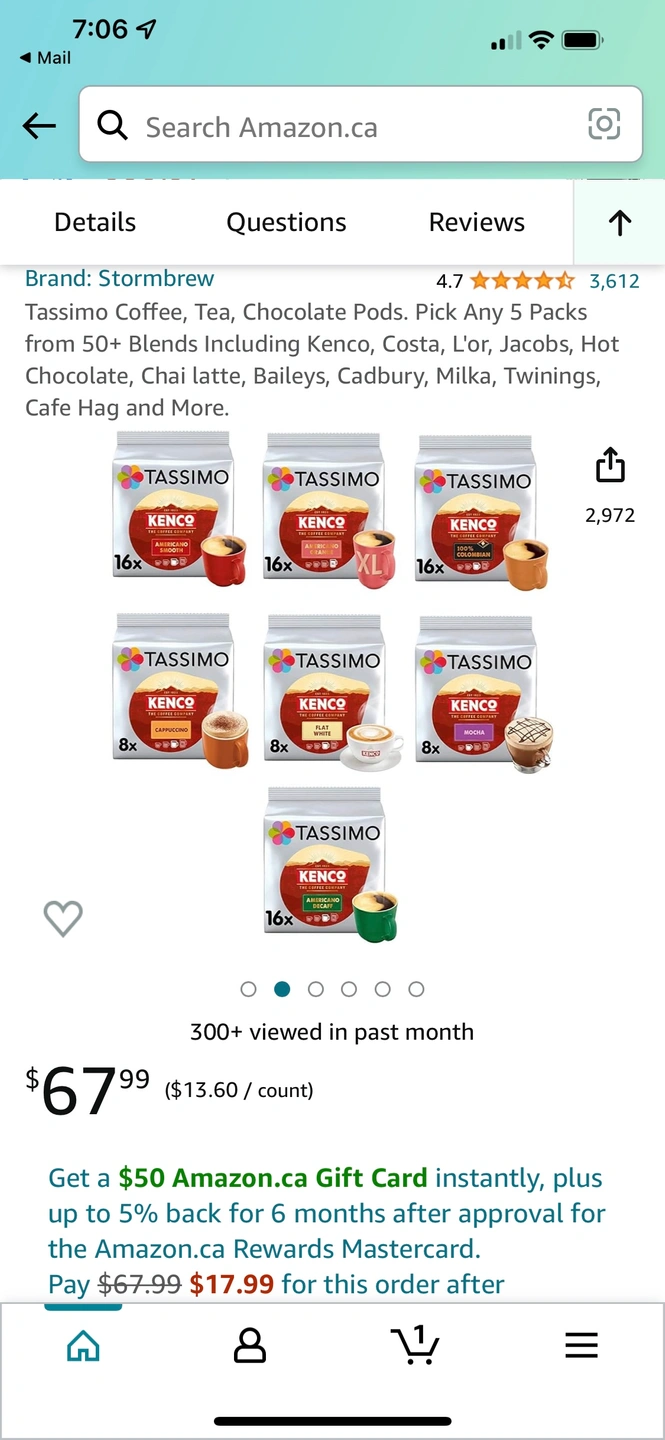
Task: Open the hamburger menu tab
Action: pos(581,1345)
